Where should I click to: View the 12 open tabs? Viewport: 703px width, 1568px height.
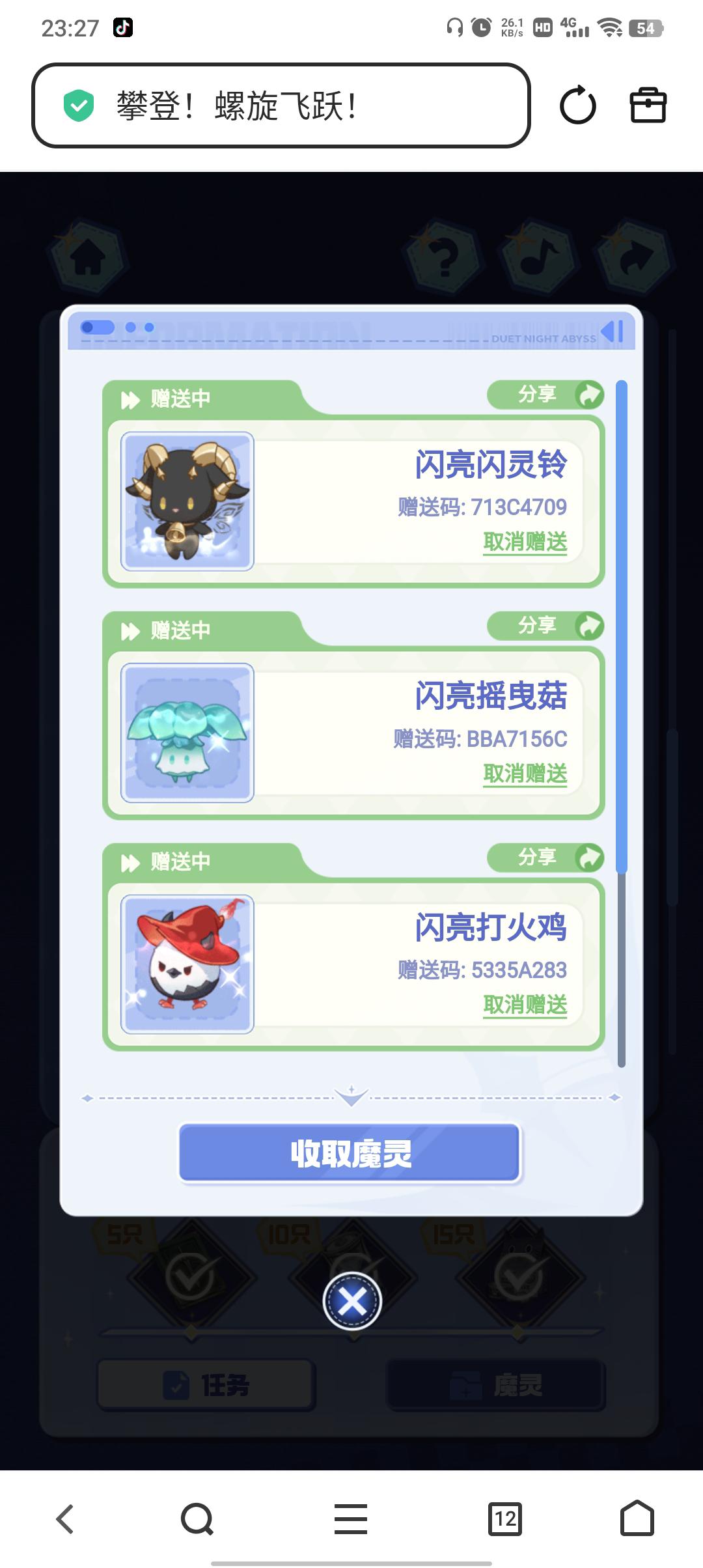coord(505,1519)
